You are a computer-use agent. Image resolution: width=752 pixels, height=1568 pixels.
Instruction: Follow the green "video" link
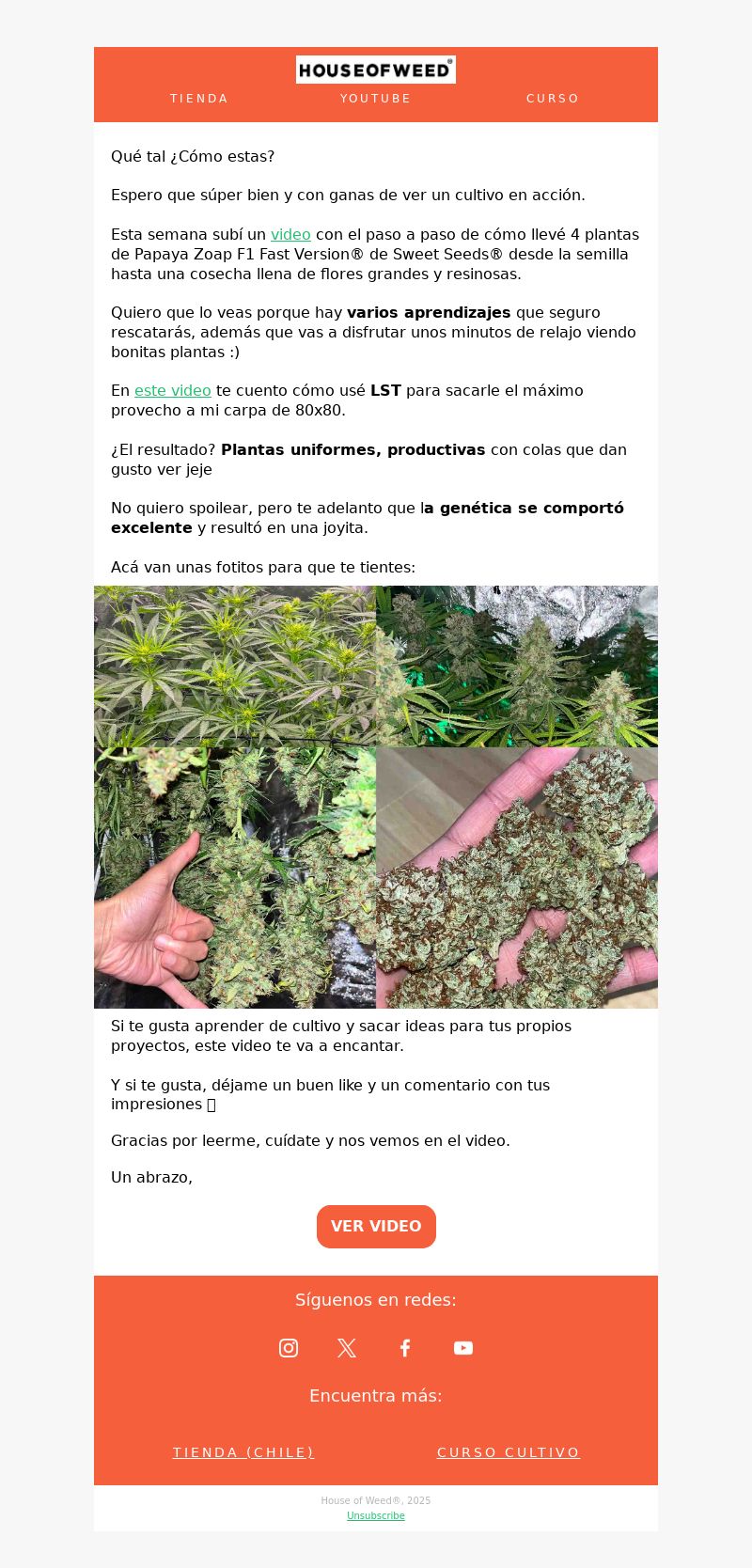[290, 235]
